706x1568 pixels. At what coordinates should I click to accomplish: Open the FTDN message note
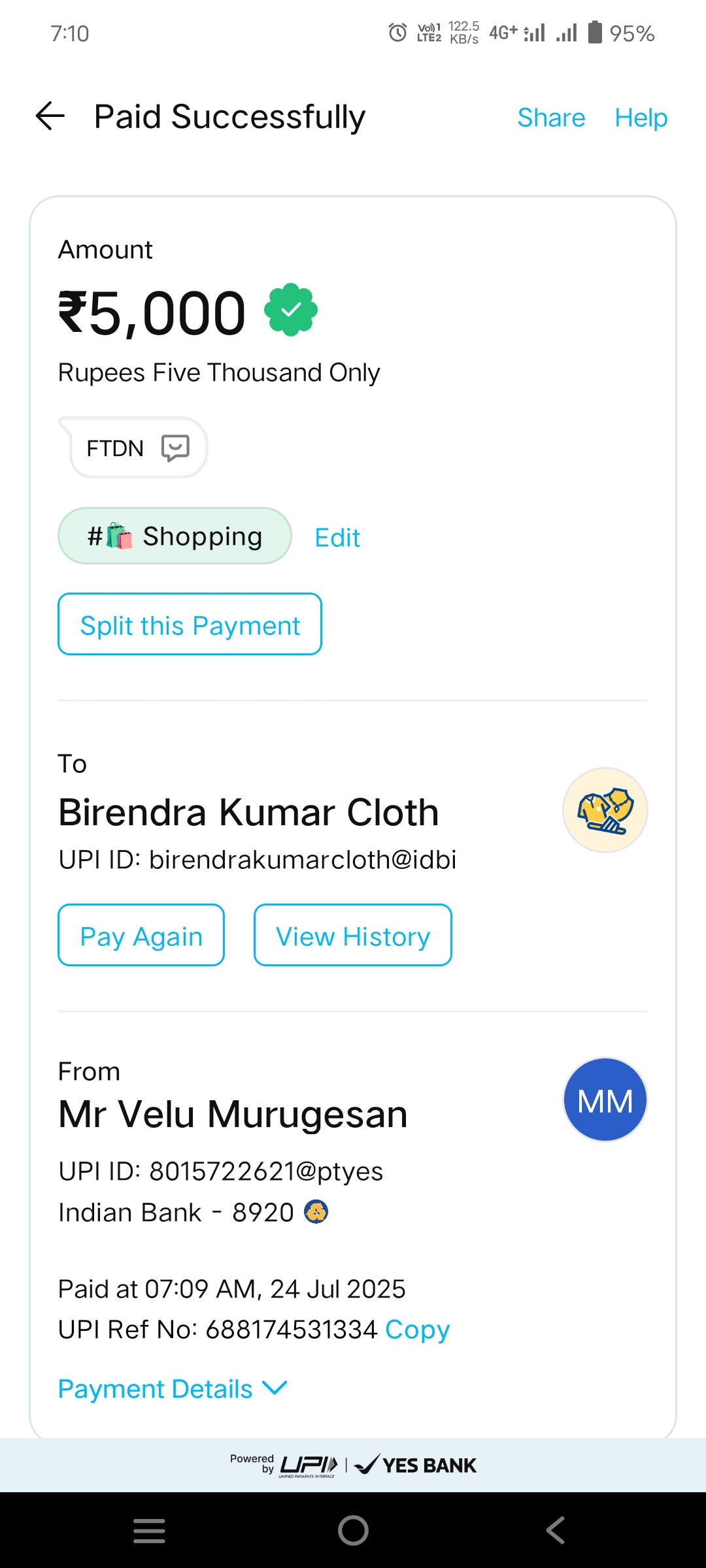click(x=138, y=448)
